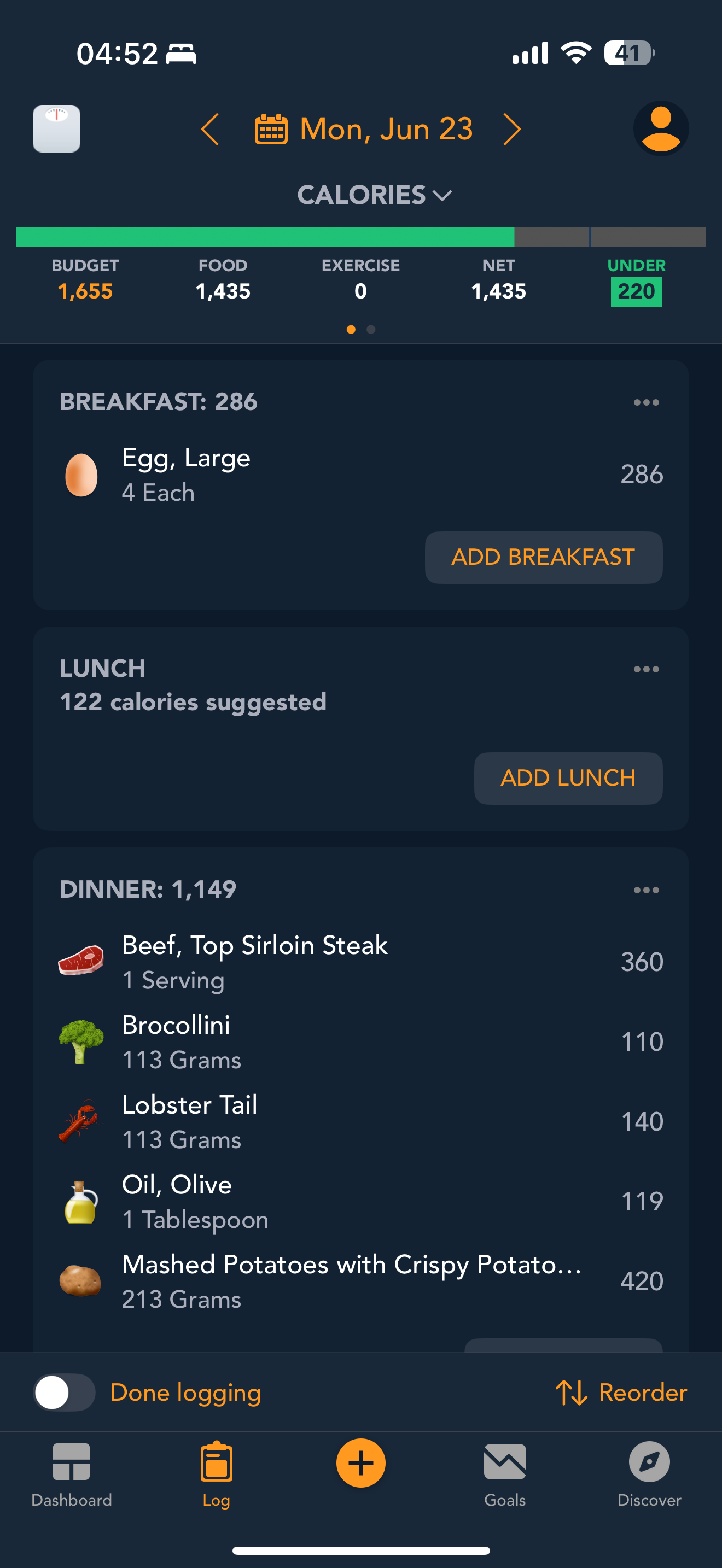The width and height of the screenshot is (722, 1568).
Task: Open Beef, Top Sirloin Steak entry
Action: [361, 962]
